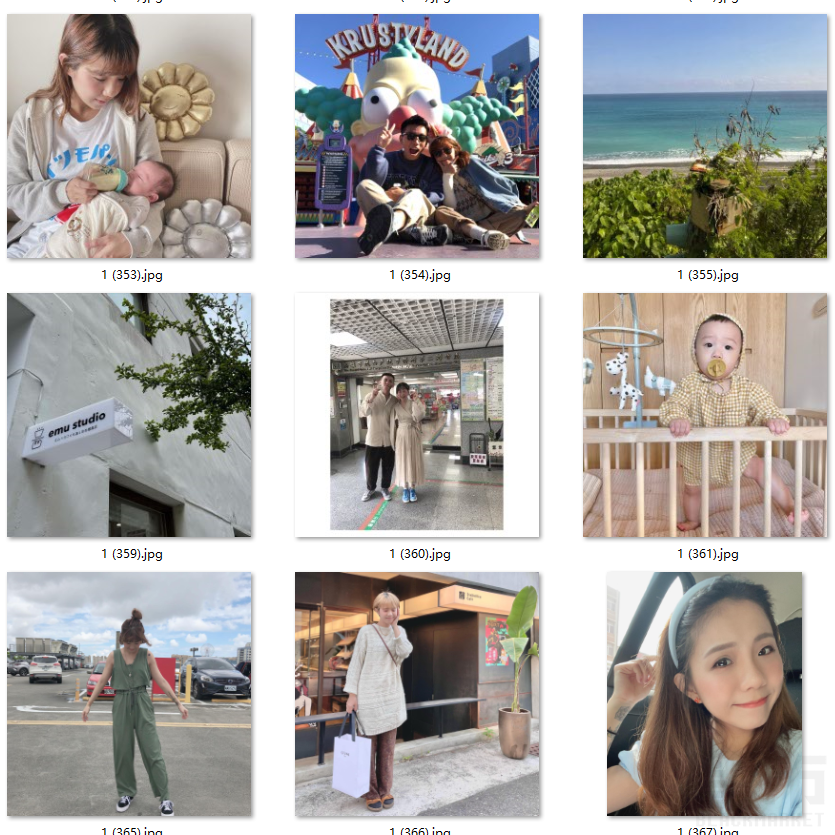
Task: Select the ocean view photo 1 (355).jpg
Action: click(705, 136)
